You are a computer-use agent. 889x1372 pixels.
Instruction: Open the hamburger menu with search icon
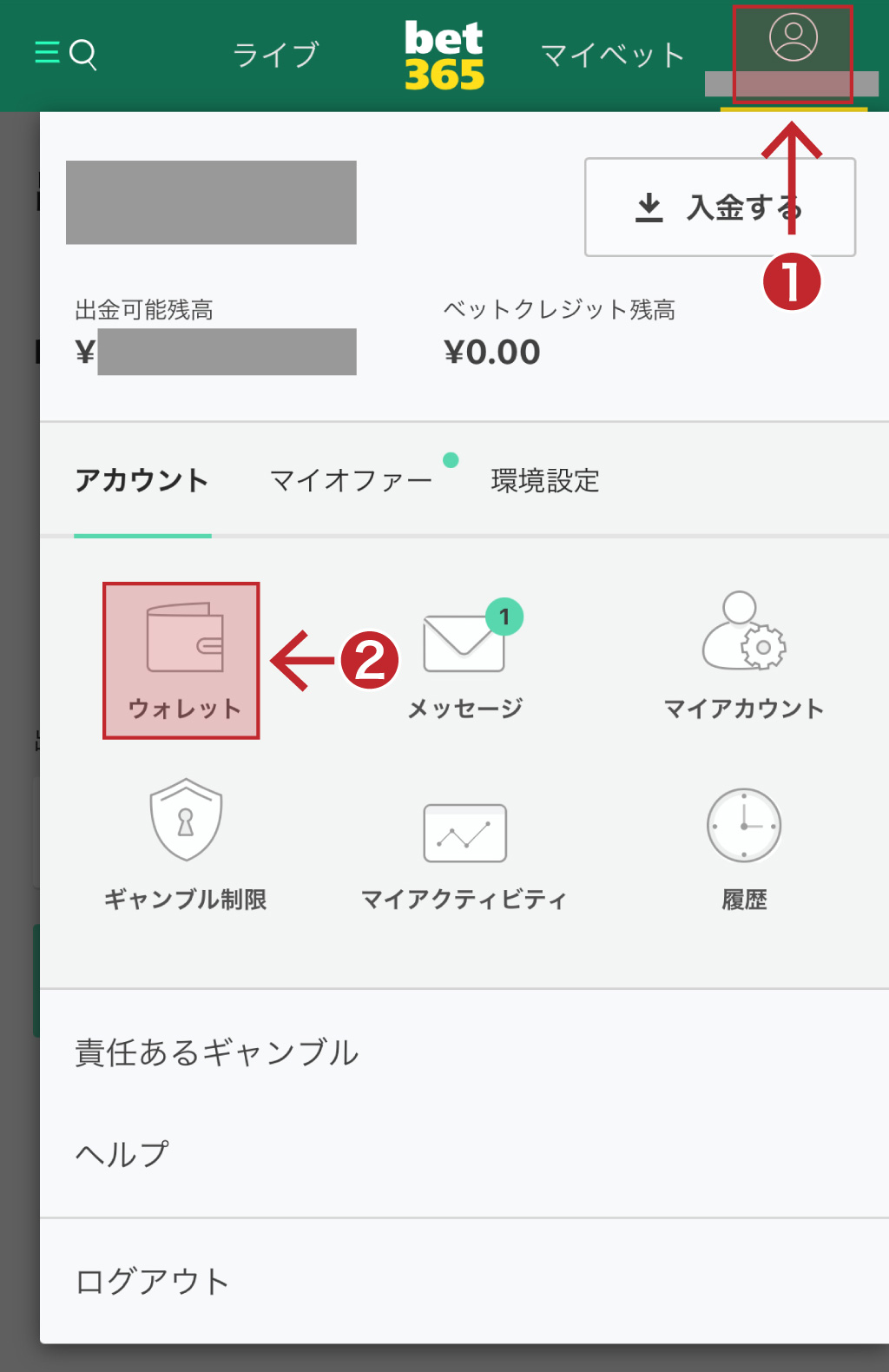(65, 55)
